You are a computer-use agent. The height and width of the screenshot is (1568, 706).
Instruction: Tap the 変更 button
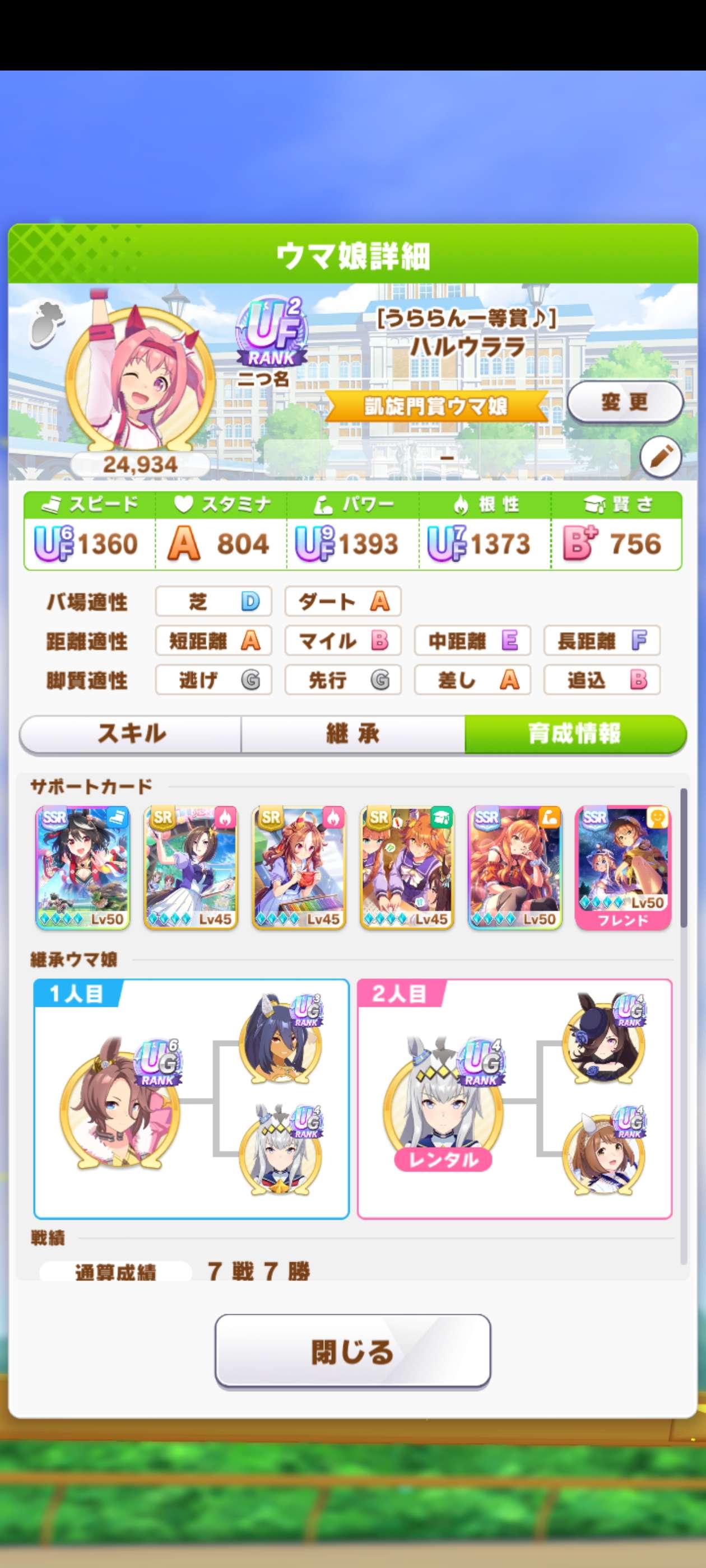pos(624,402)
